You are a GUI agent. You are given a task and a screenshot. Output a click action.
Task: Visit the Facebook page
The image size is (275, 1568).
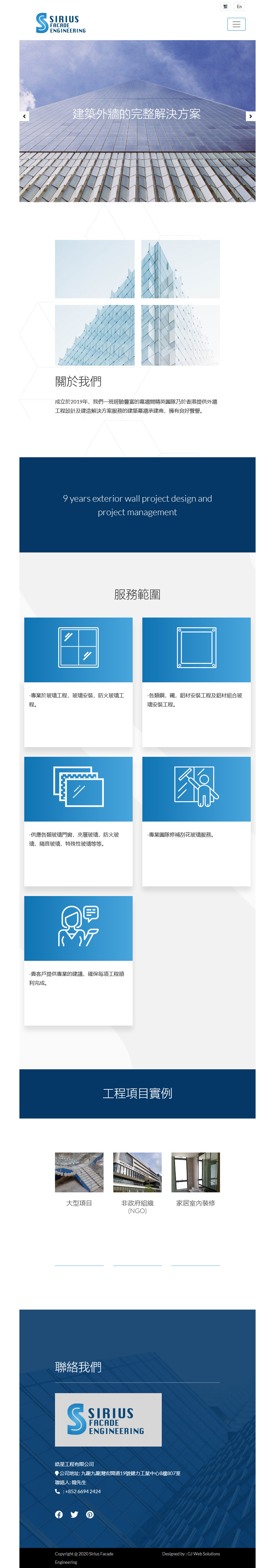(x=59, y=1515)
